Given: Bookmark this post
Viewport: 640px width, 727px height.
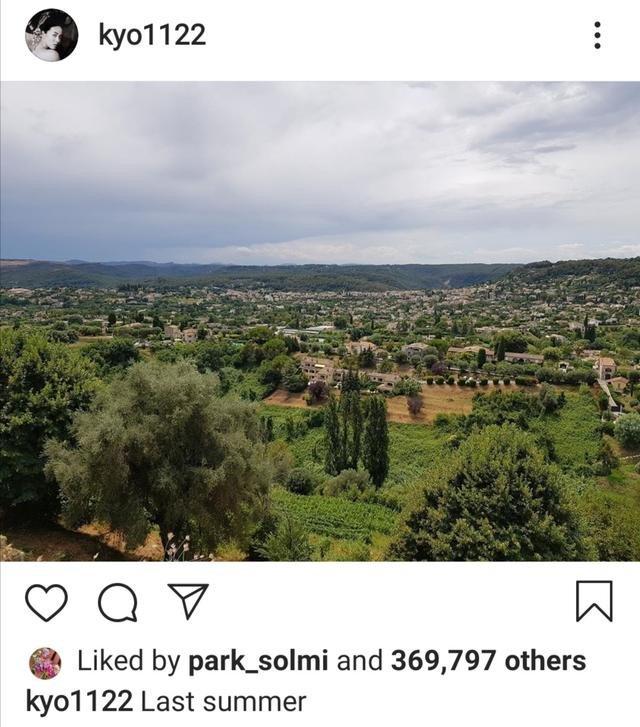Looking at the screenshot, I should click(594, 601).
